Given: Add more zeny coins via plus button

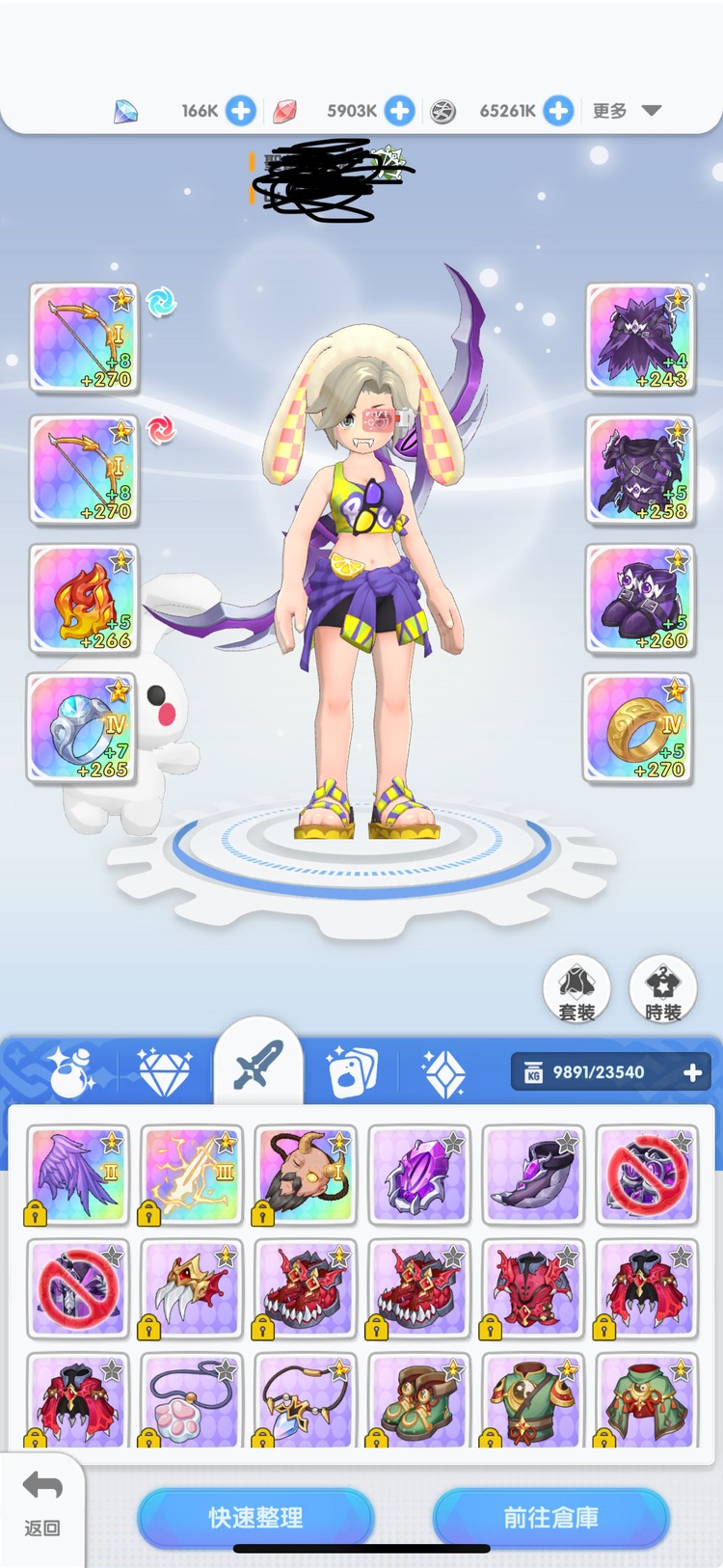Looking at the screenshot, I should pos(558,111).
